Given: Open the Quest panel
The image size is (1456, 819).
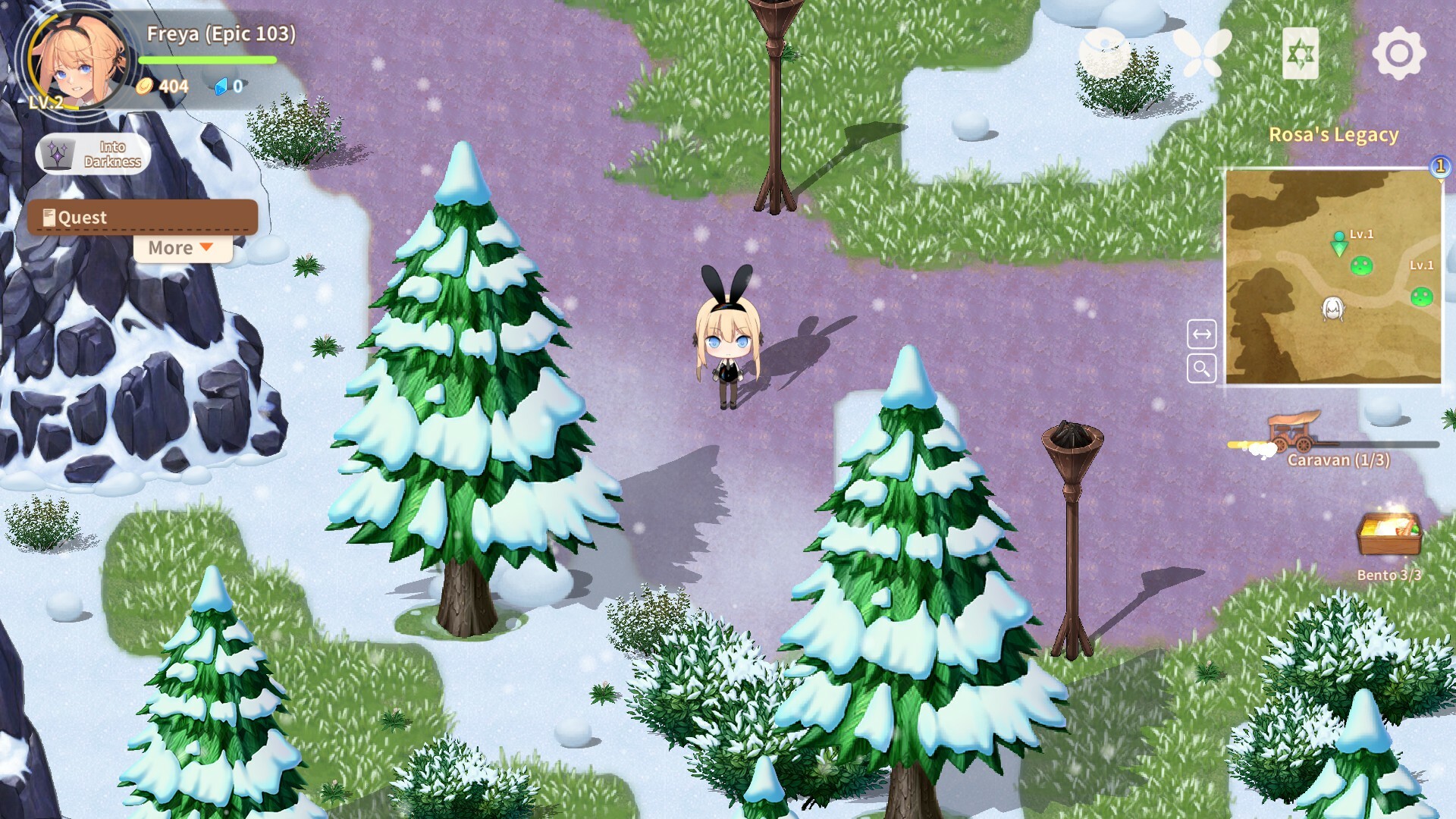Looking at the screenshot, I should [x=143, y=218].
